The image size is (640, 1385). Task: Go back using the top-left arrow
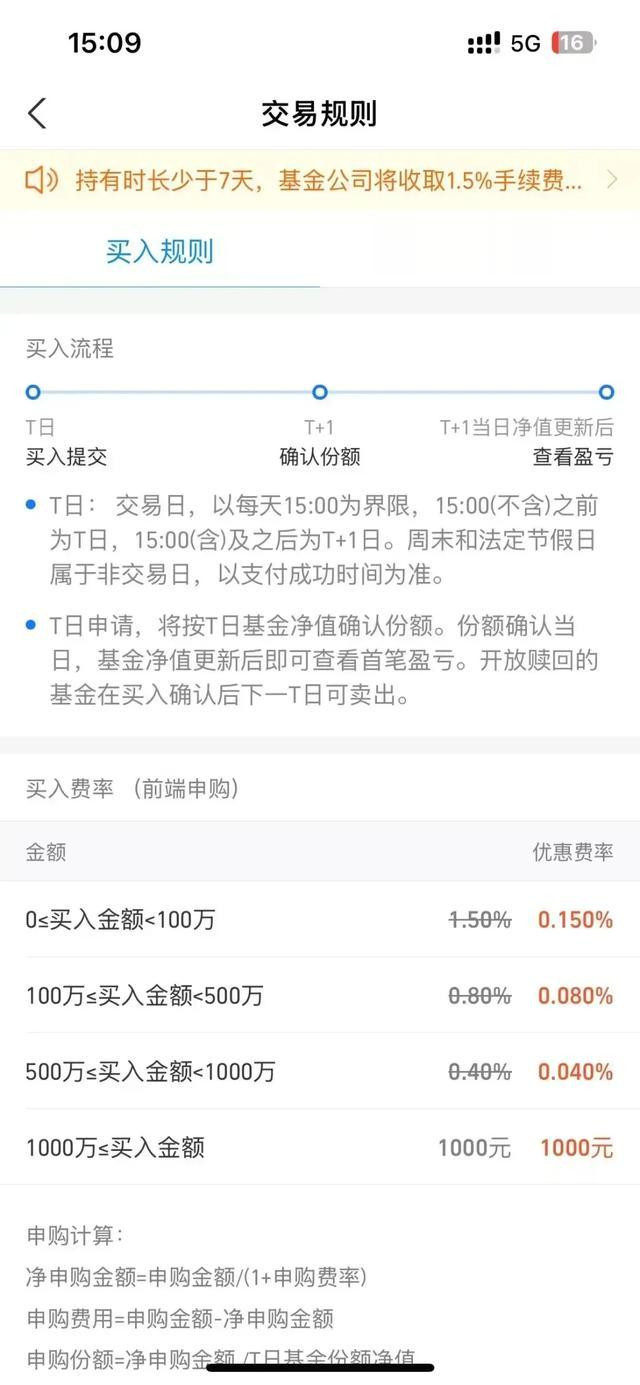[37, 113]
